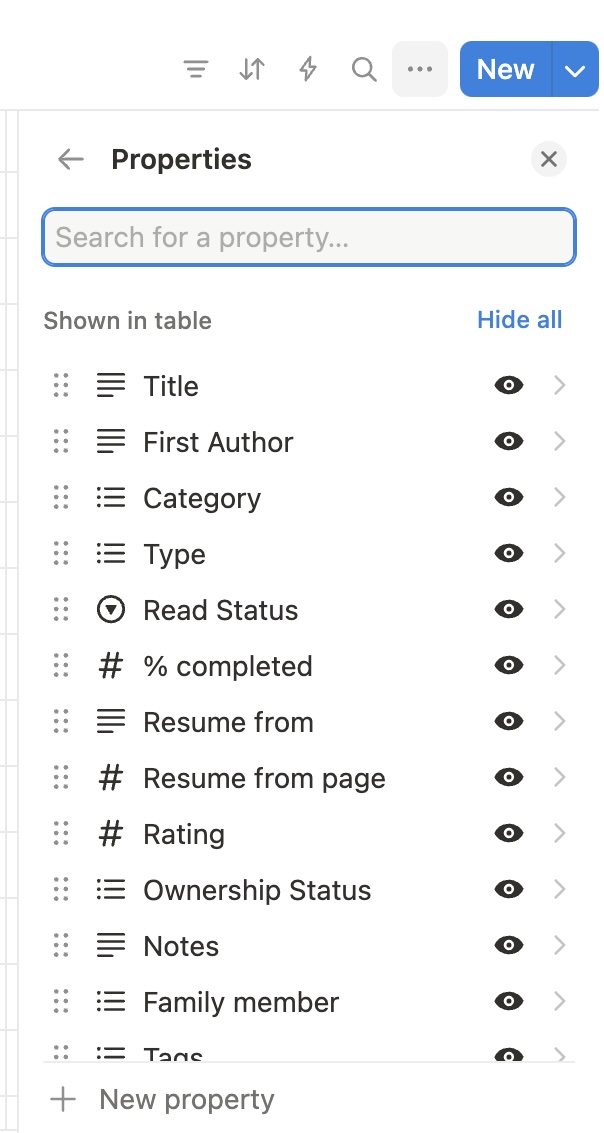Open the Family member property

(309, 1001)
